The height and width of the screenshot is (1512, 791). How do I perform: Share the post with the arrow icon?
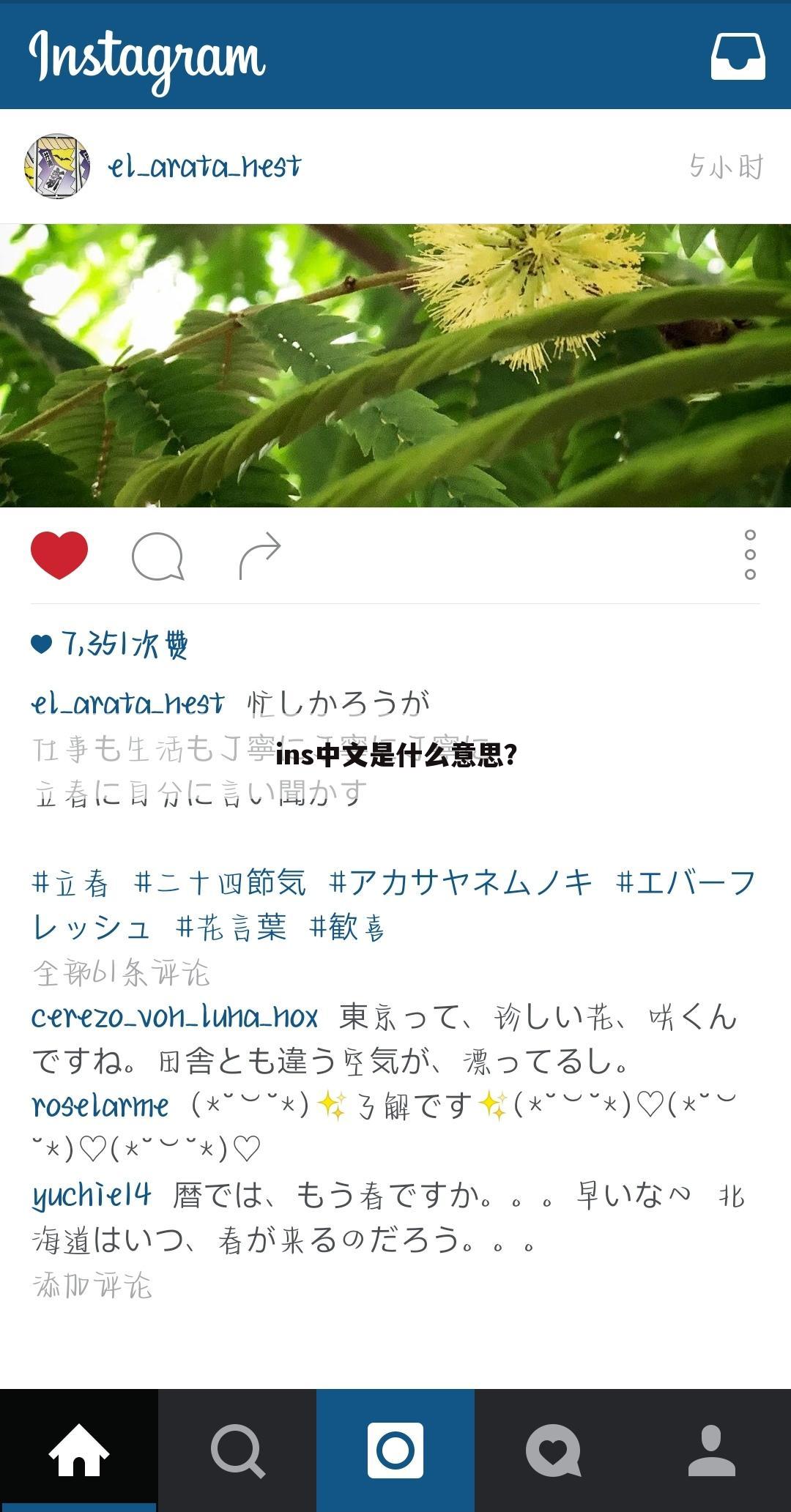click(260, 556)
